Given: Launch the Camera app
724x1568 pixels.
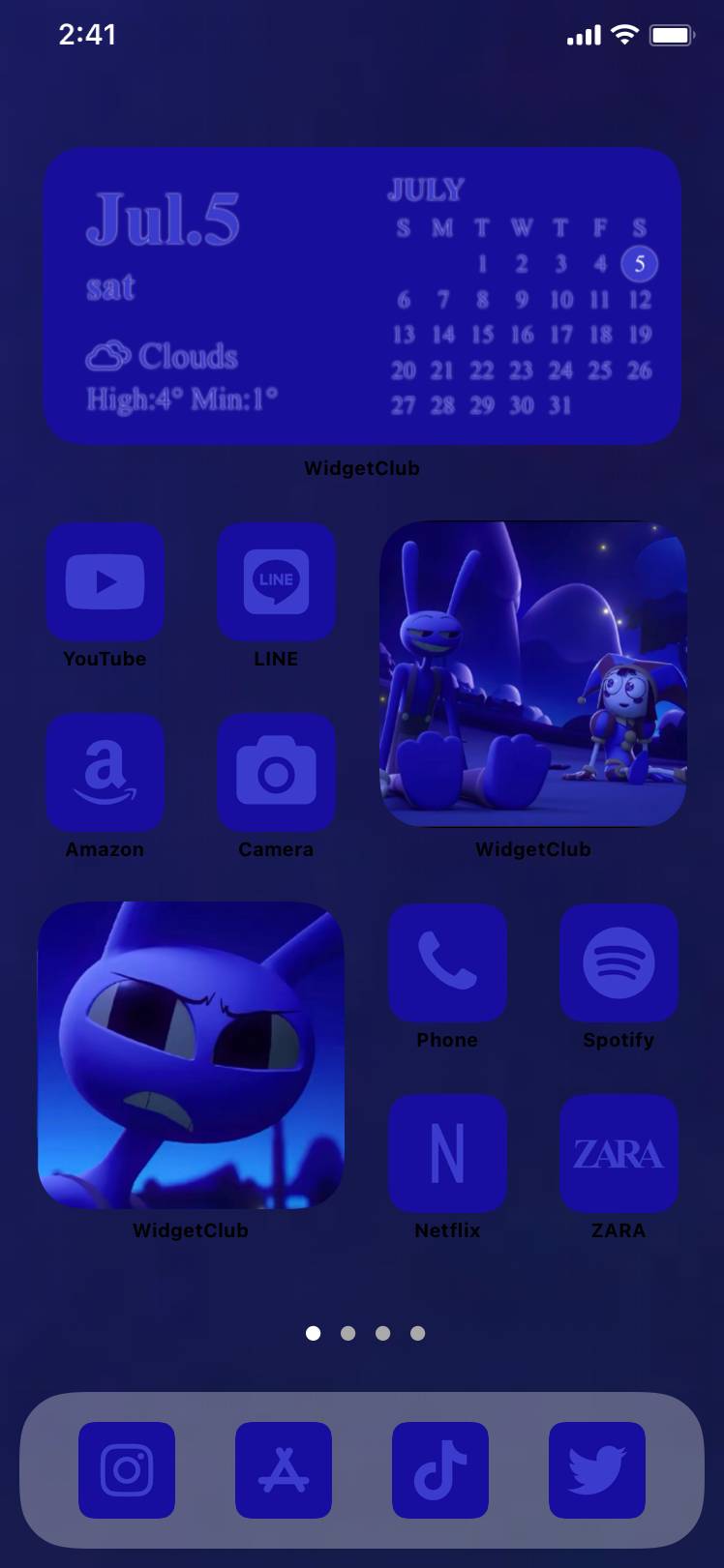Looking at the screenshot, I should click(276, 772).
